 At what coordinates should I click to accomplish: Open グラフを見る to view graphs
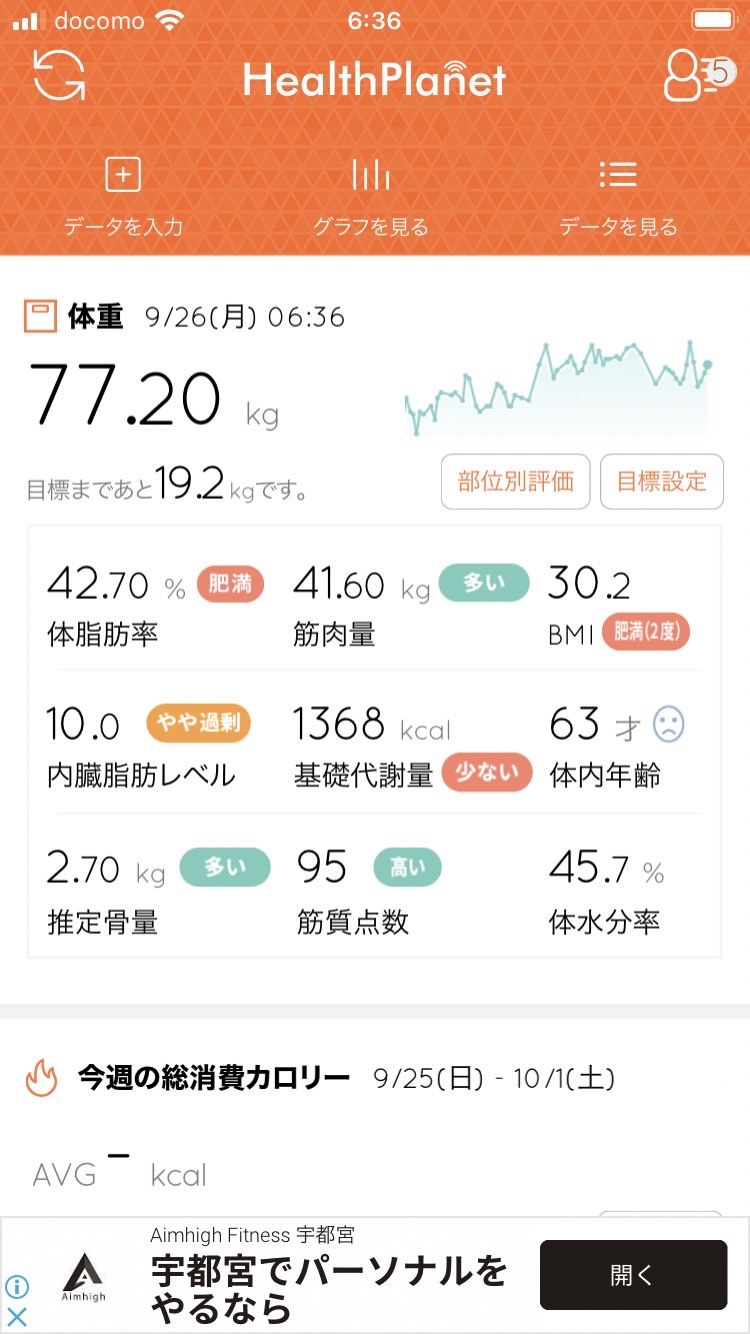pos(371,197)
